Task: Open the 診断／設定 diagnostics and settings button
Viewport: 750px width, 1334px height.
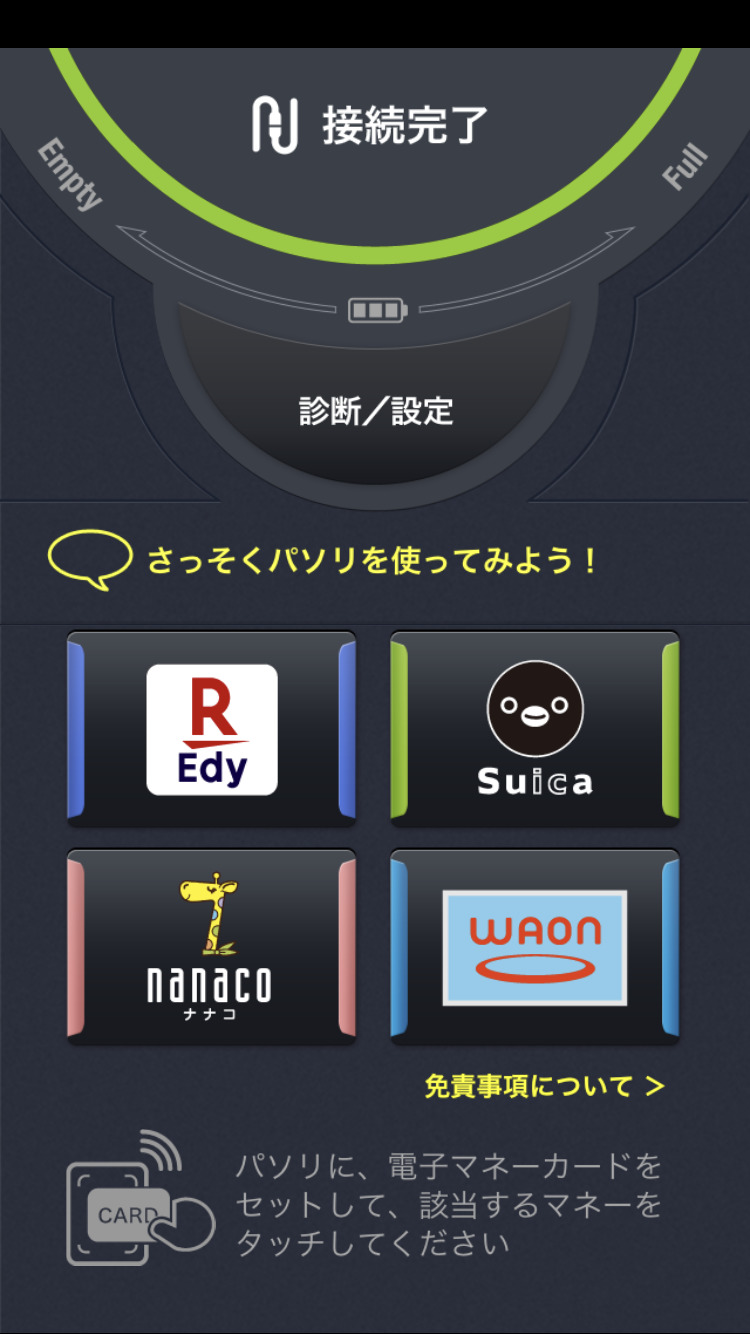Action: (375, 410)
